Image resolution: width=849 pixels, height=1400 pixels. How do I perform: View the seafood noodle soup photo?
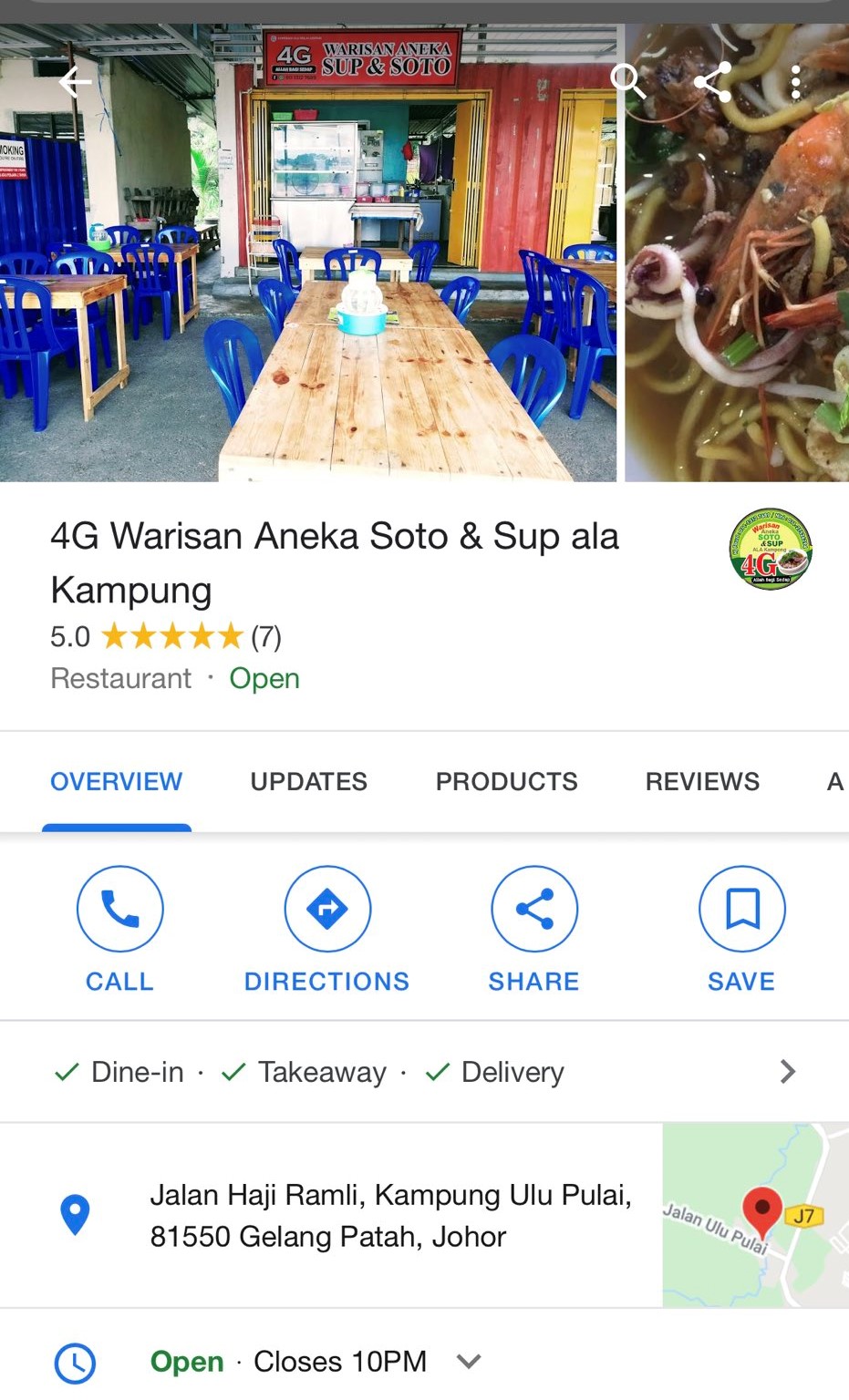click(737, 273)
